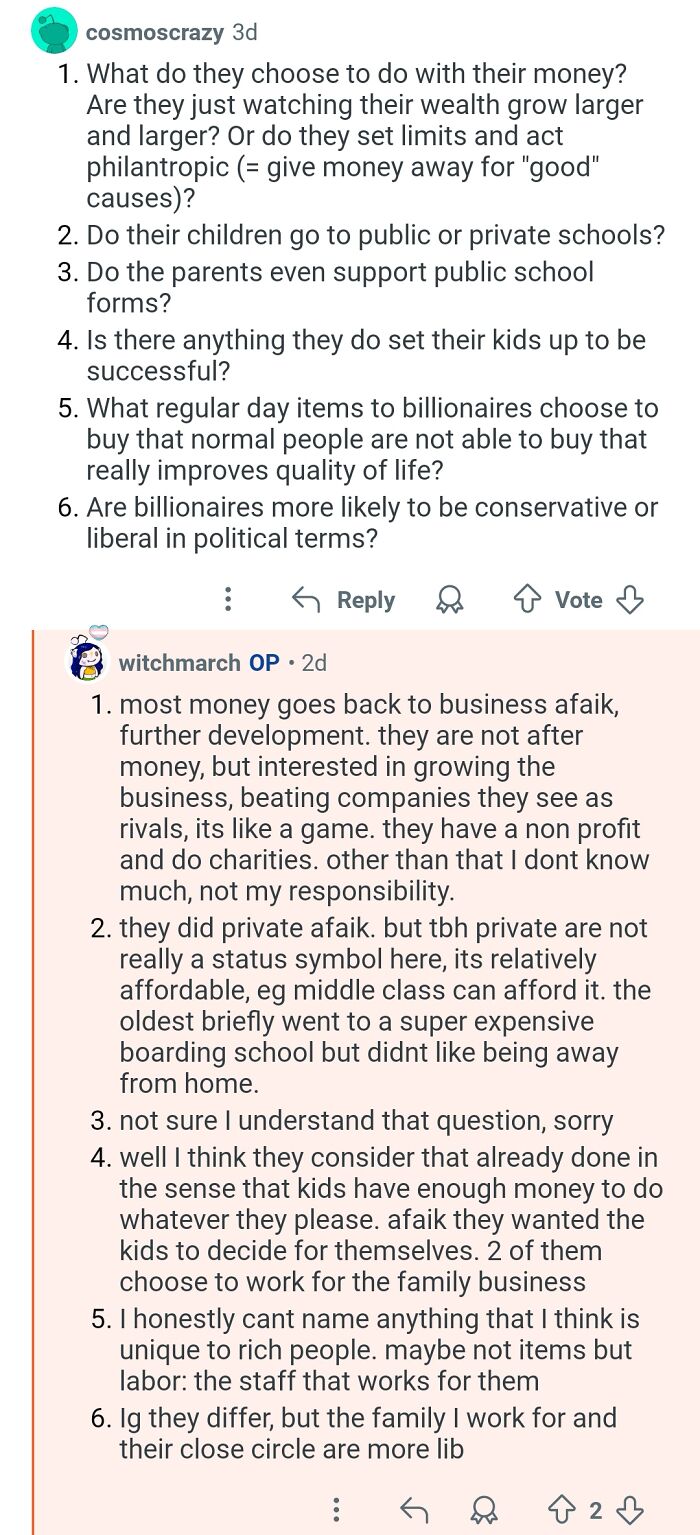Image resolution: width=700 pixels, height=1535 pixels.
Task: Open witchmarch's profile avatar
Action: pos(88,660)
